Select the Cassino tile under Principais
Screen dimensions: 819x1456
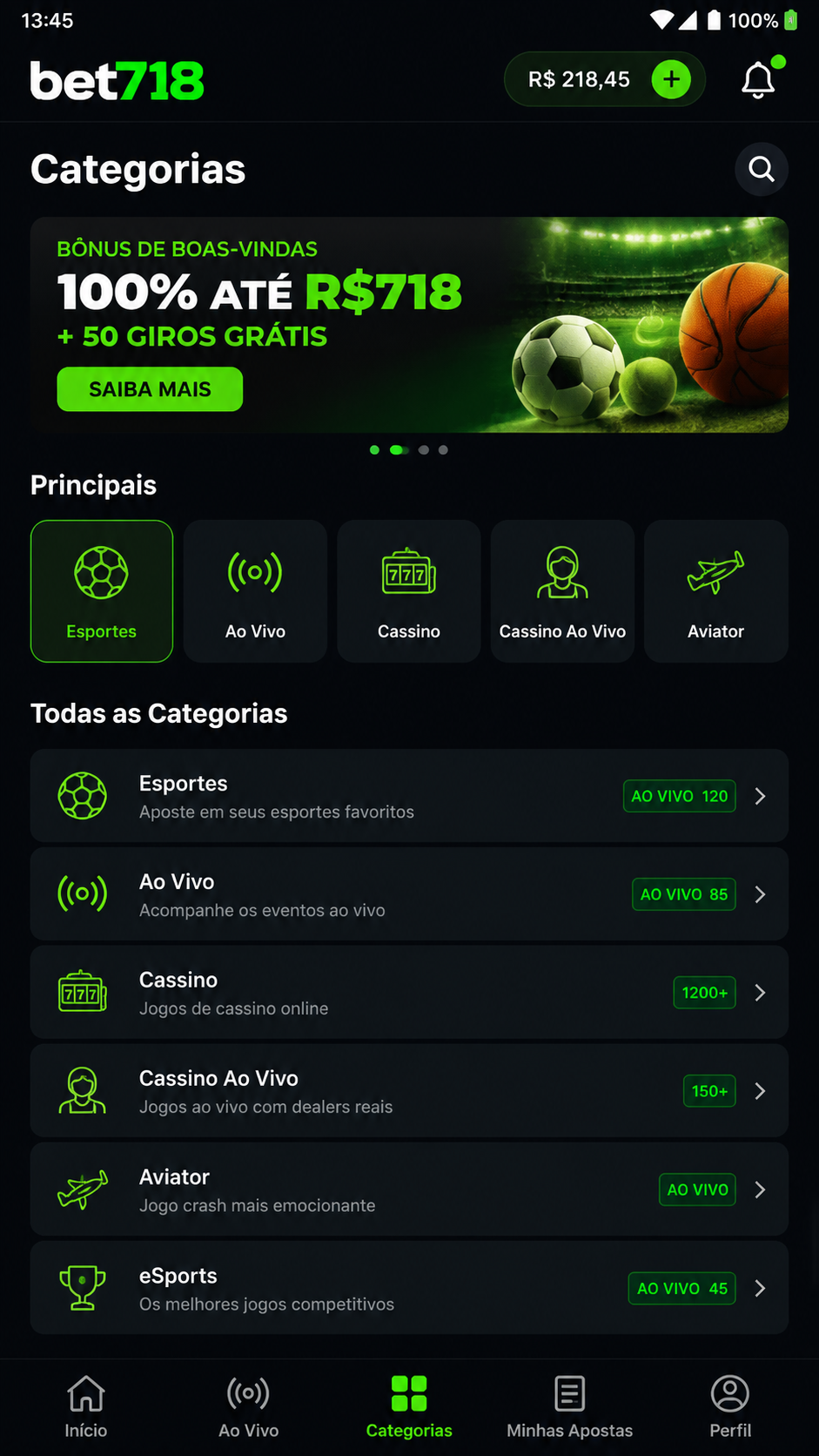pos(409,591)
